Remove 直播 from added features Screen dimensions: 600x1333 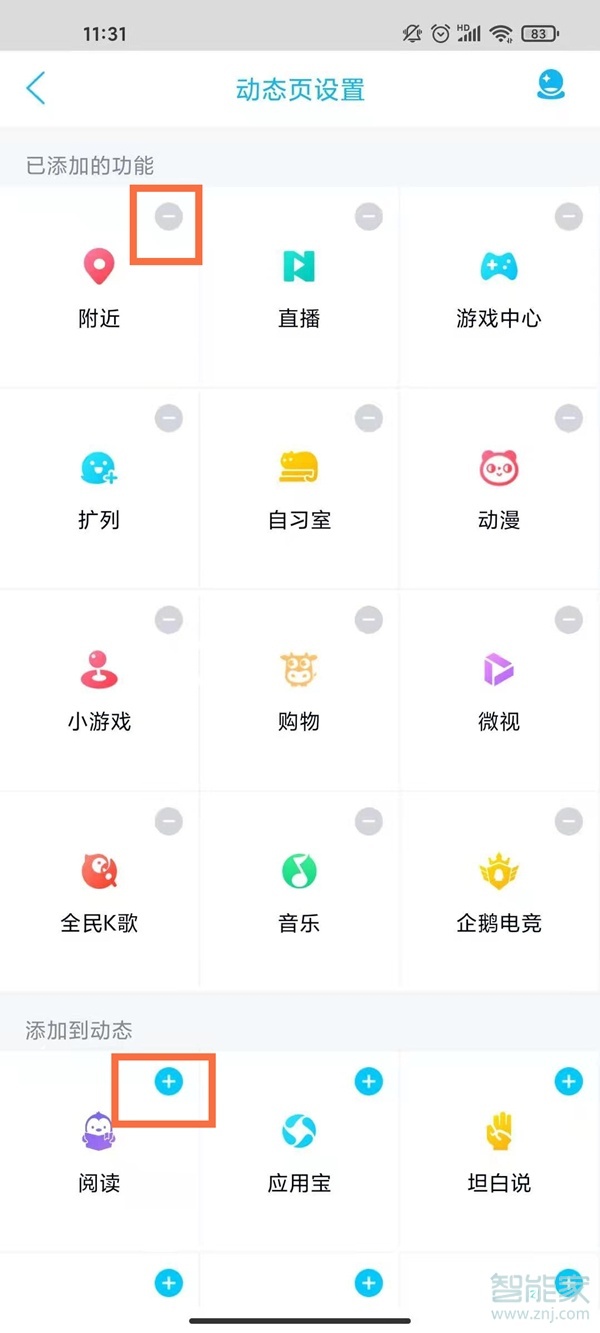click(x=369, y=216)
